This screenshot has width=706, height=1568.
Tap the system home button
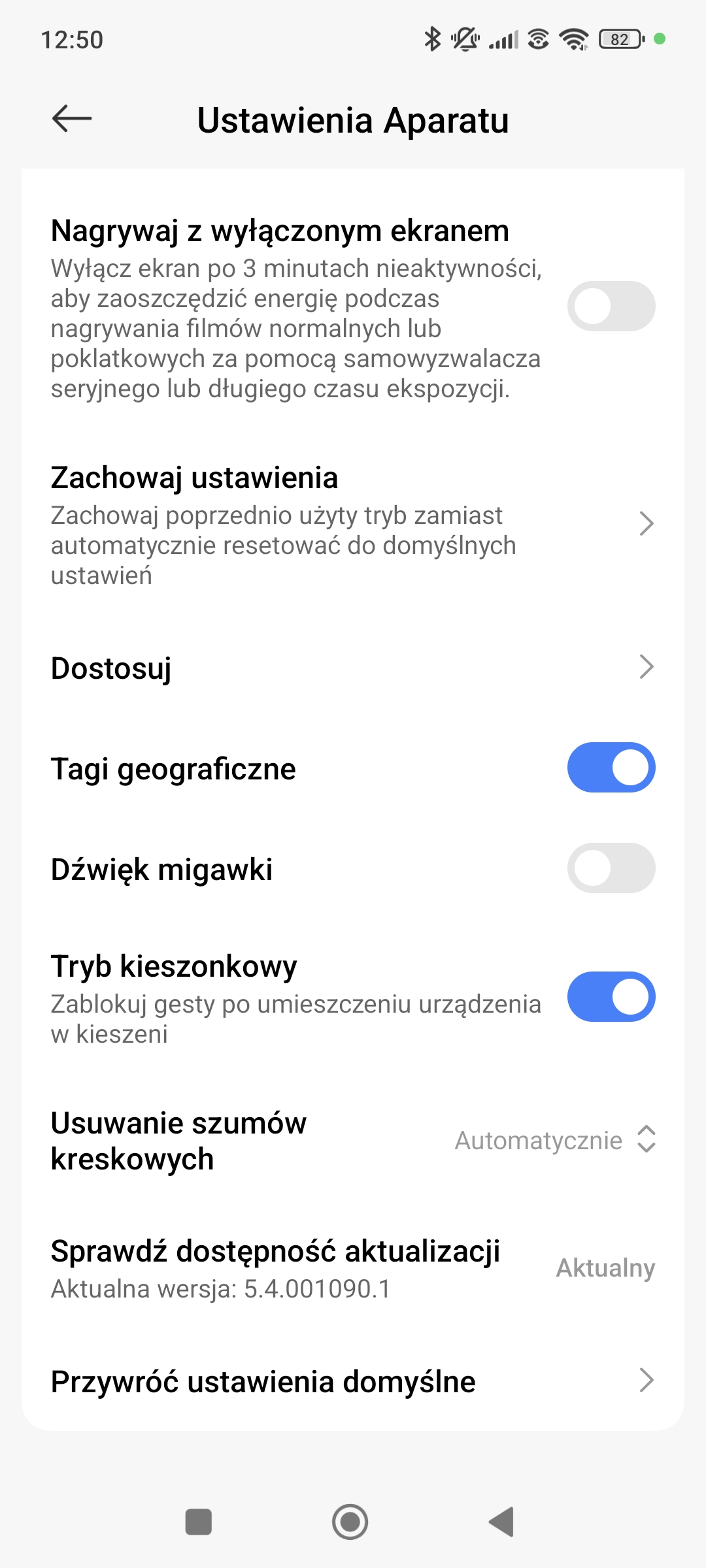click(350, 1522)
